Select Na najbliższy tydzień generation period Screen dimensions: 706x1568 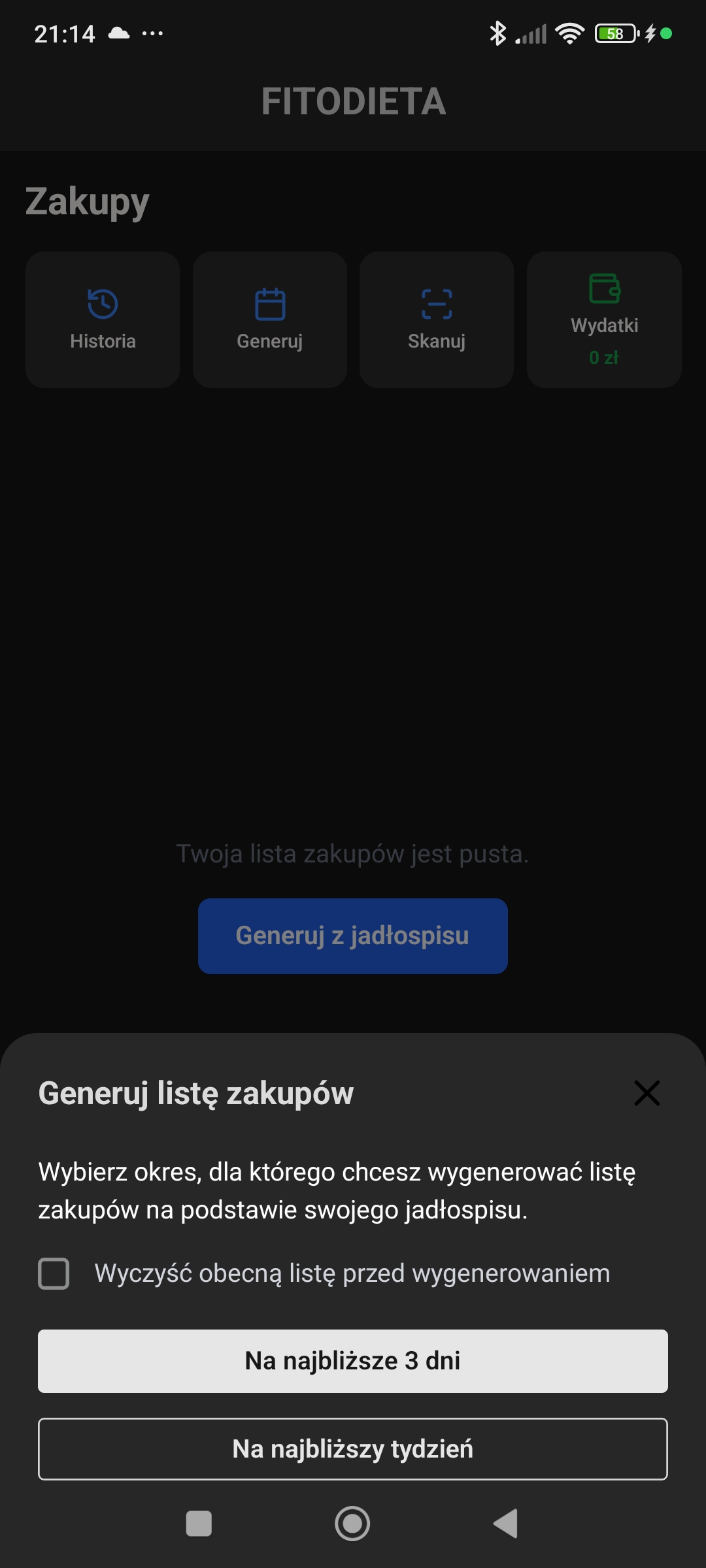pos(353,1449)
